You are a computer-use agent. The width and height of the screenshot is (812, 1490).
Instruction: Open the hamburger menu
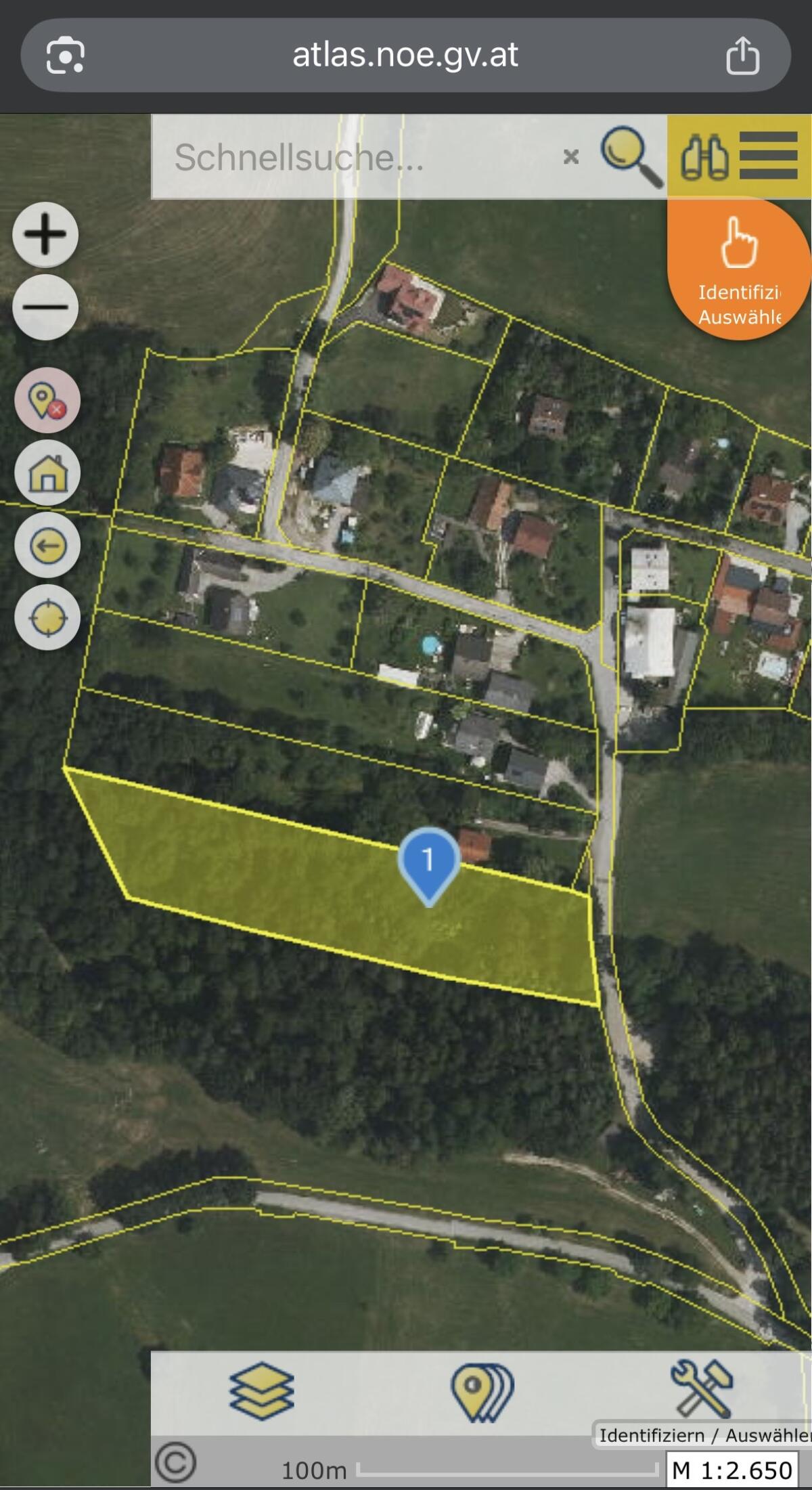[x=769, y=156]
